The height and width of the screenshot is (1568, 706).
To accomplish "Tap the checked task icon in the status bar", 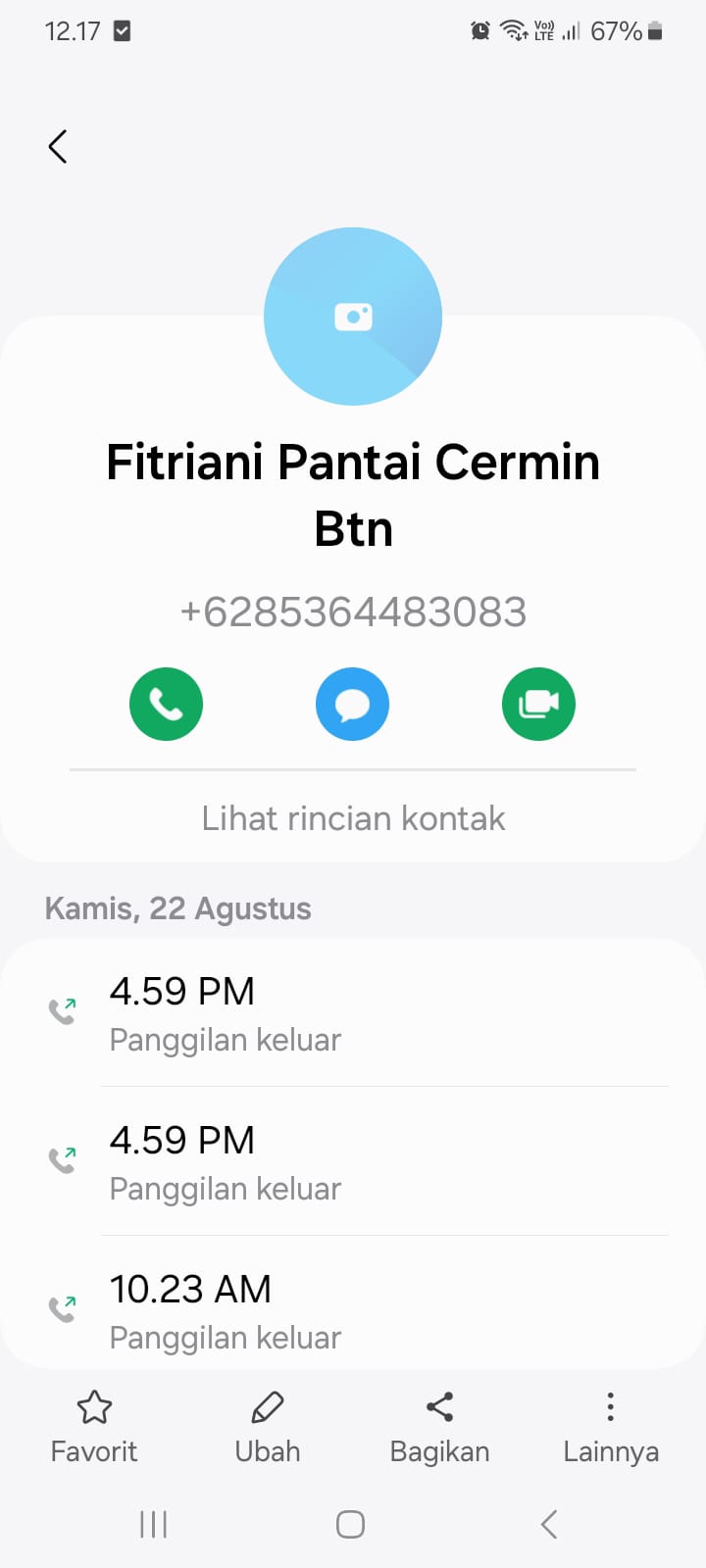I will pyautogui.click(x=123, y=30).
